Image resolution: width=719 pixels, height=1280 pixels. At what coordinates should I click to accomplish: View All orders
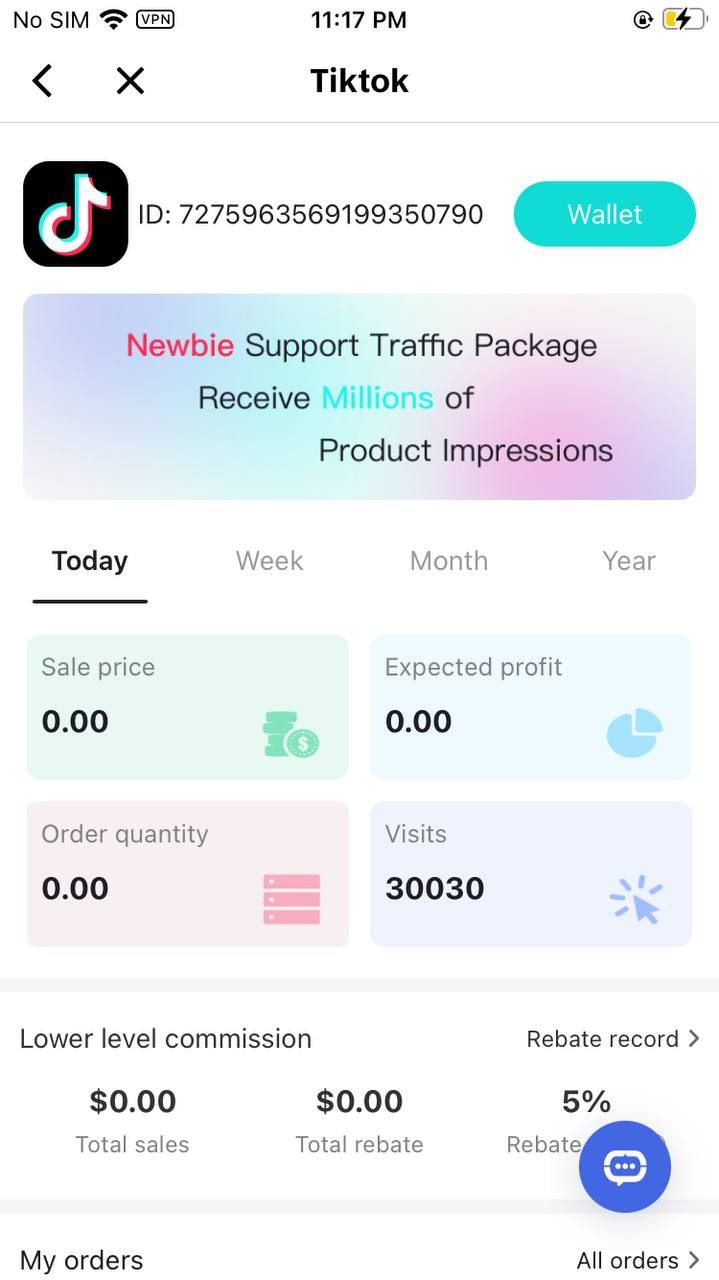(x=638, y=1260)
